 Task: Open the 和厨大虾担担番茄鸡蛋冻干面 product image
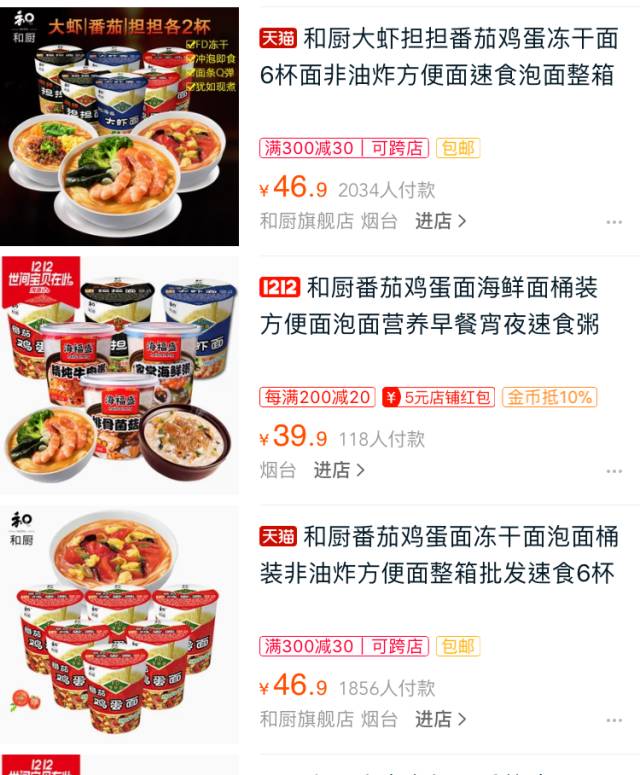120,126
